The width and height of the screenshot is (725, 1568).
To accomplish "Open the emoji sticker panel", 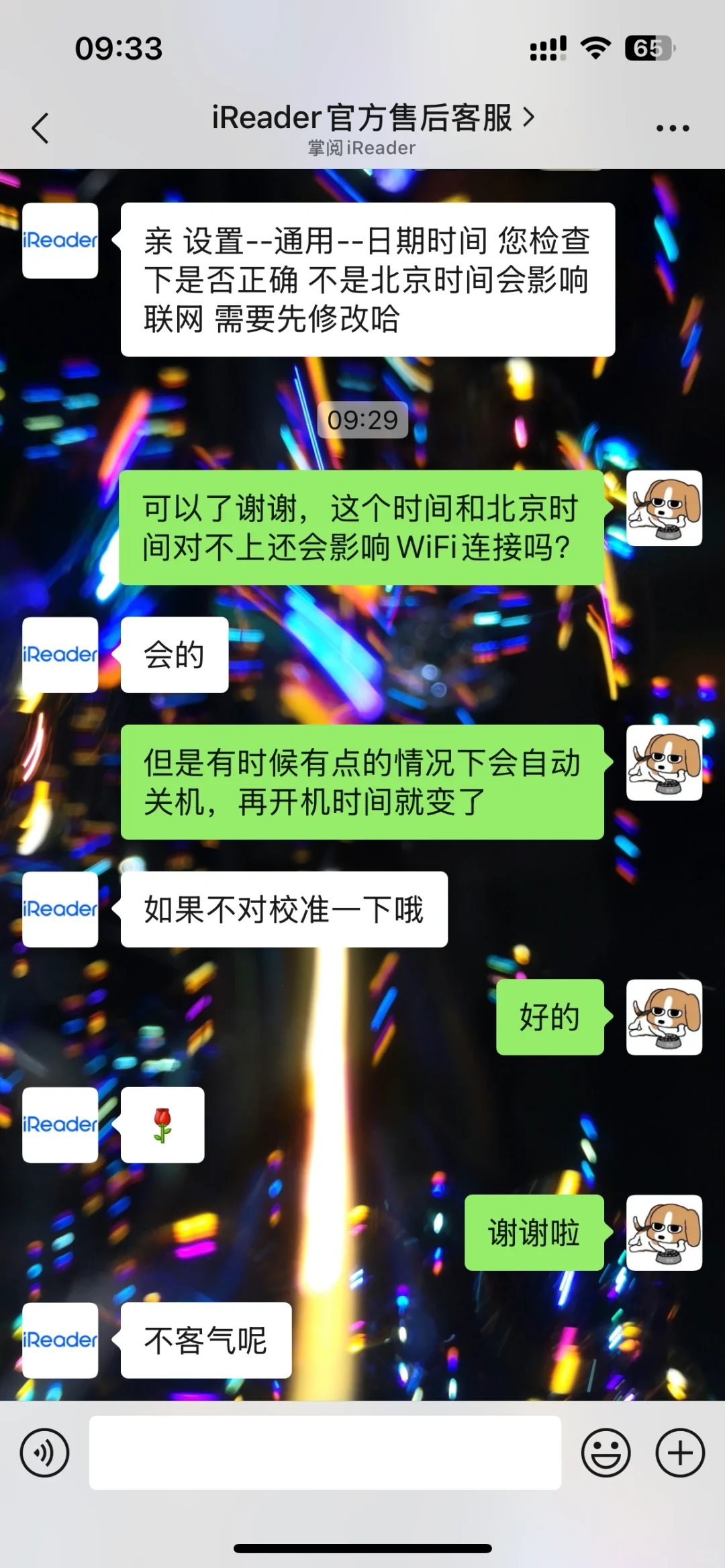I will (606, 1453).
